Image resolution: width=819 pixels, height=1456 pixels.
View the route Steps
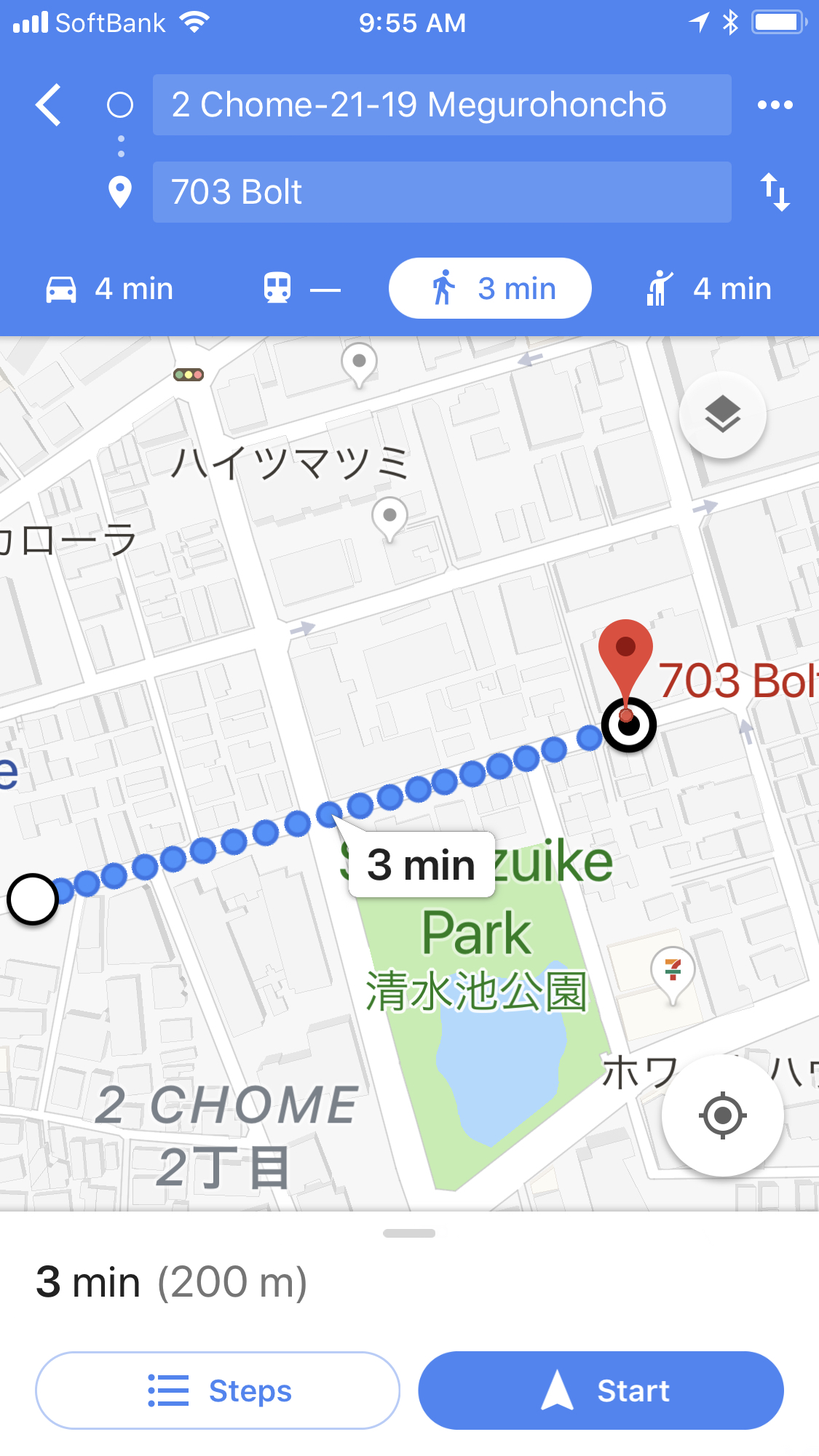218,1391
